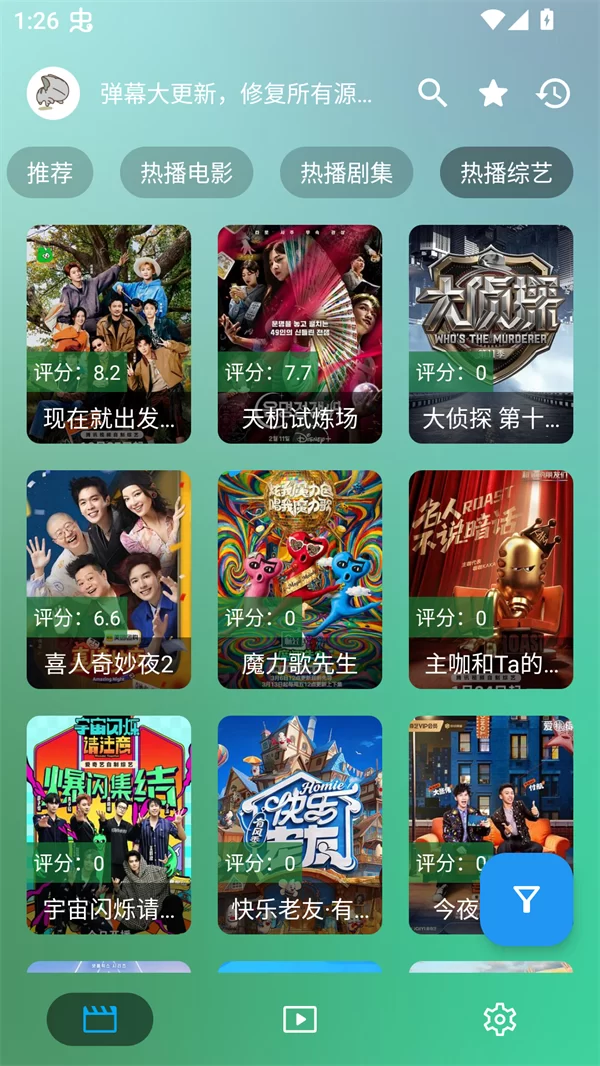Open the 宇宙闪烁请 show card
600x1066 pixels.
point(109,824)
